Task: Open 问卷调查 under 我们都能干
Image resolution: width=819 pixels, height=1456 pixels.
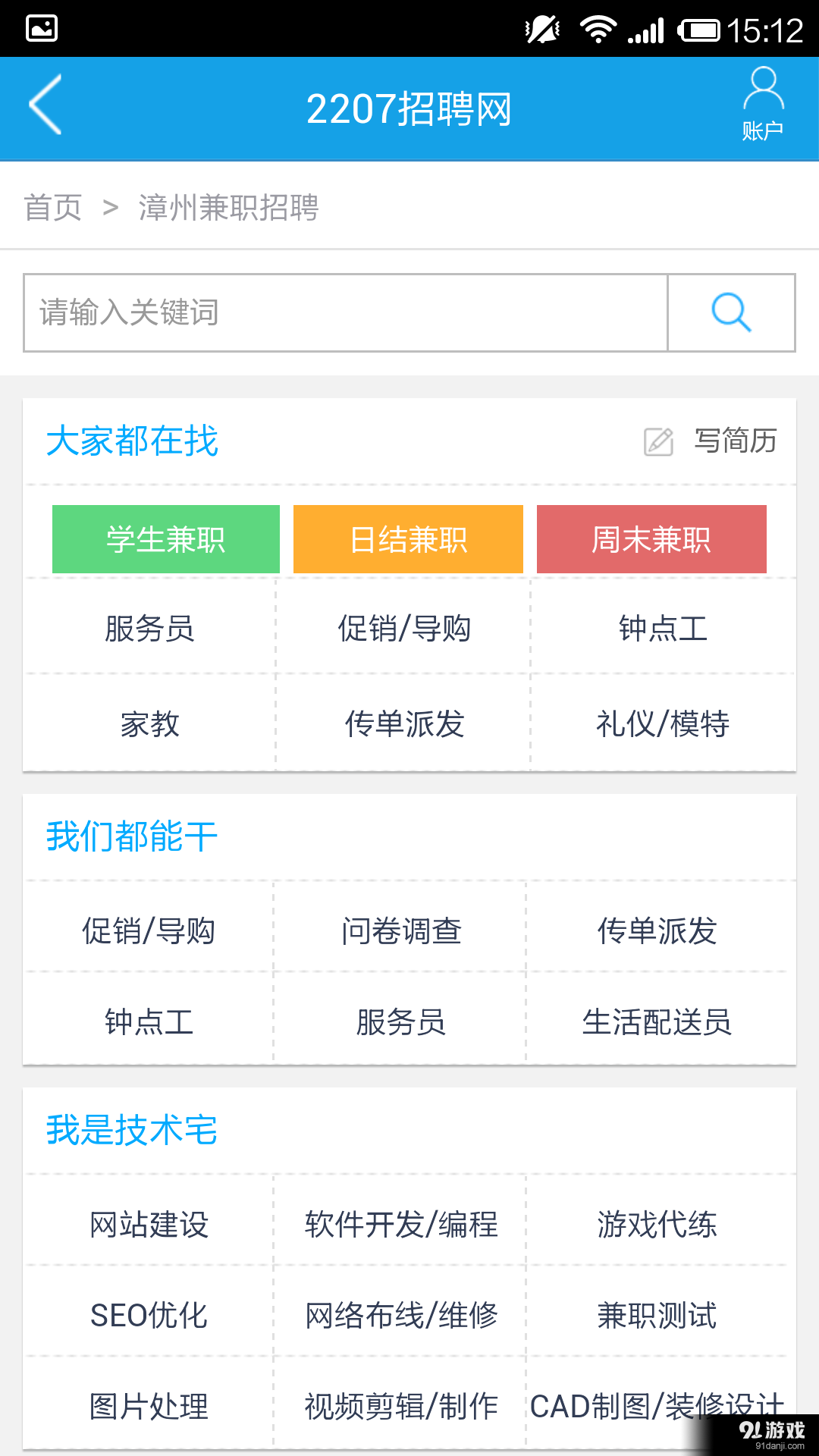Action: (x=402, y=930)
